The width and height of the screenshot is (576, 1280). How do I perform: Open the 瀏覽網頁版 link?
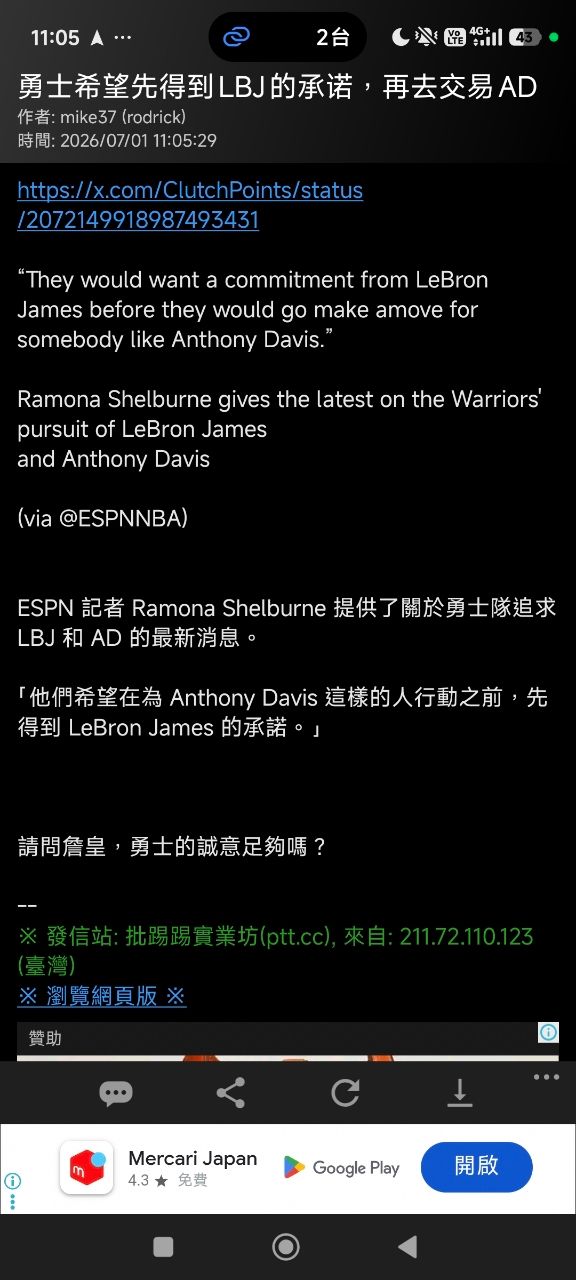pos(102,996)
